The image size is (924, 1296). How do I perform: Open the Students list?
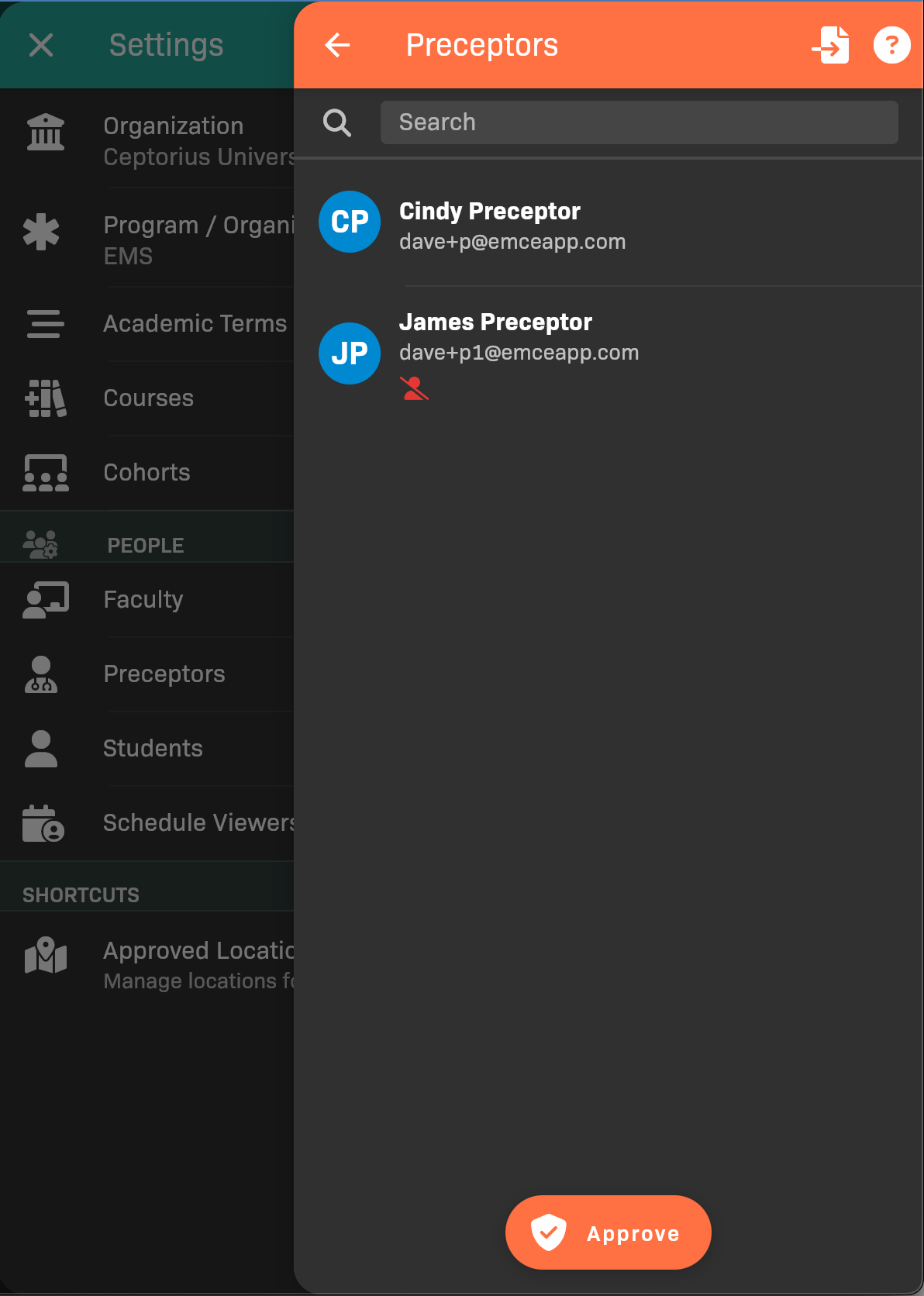click(x=153, y=748)
